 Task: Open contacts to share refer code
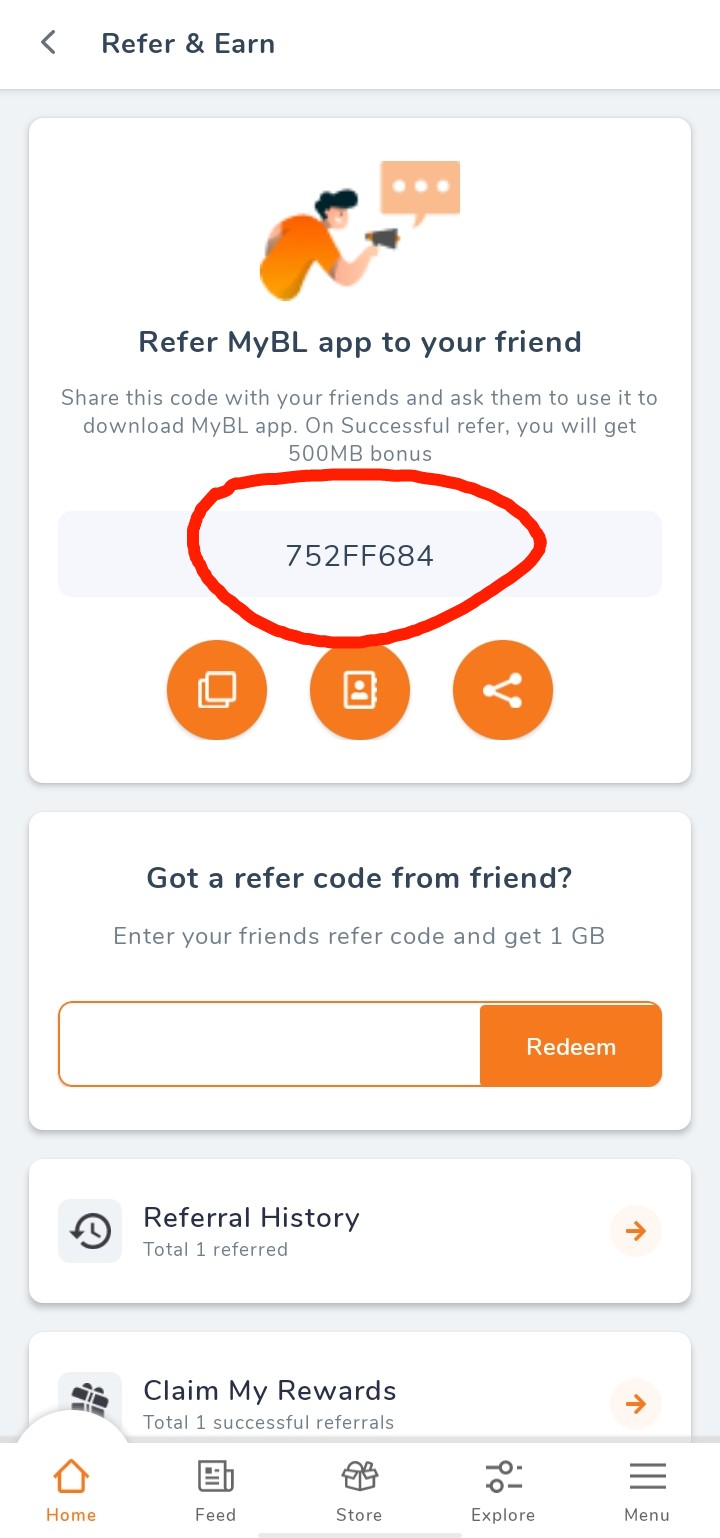[360, 690]
